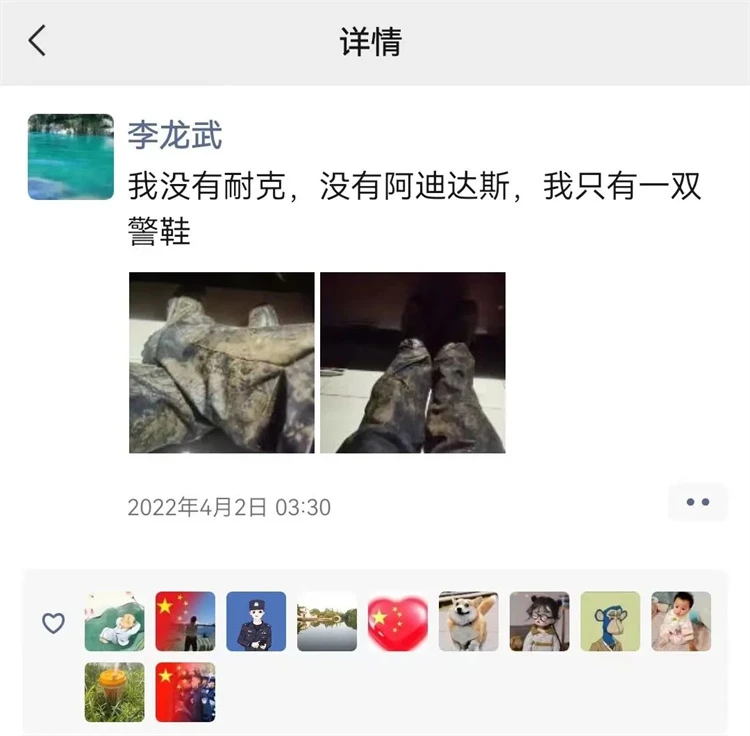The height and width of the screenshot is (736, 750).
Task: View the first photo of camouflage legs
Action: click(221, 362)
